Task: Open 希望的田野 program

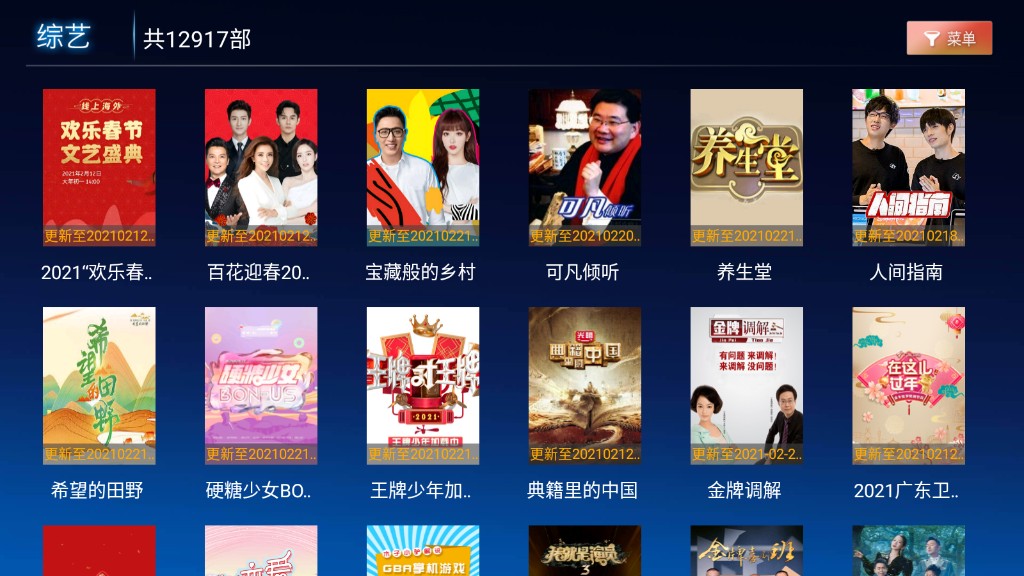Action: coord(99,386)
